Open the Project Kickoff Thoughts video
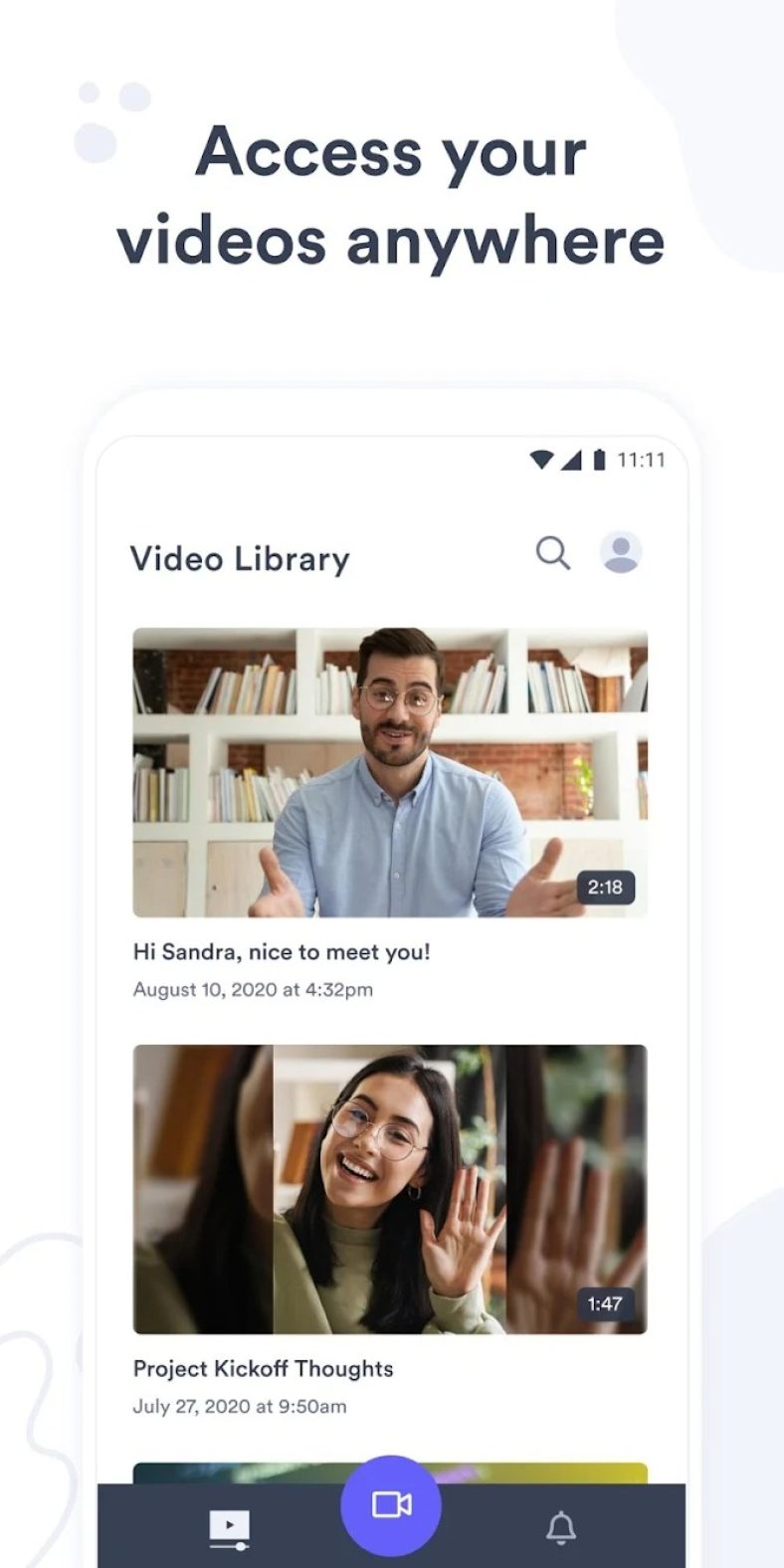The image size is (784, 1568). click(263, 1369)
